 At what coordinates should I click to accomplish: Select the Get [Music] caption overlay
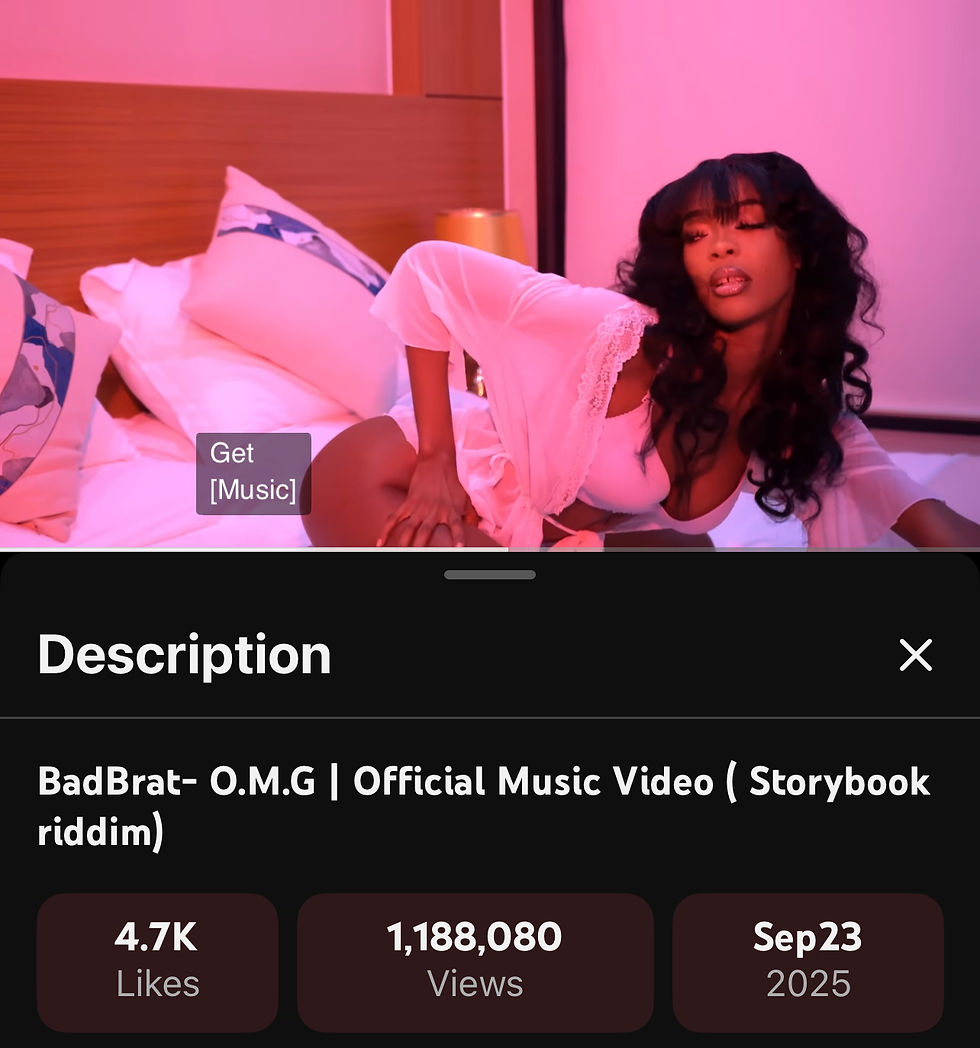point(253,475)
